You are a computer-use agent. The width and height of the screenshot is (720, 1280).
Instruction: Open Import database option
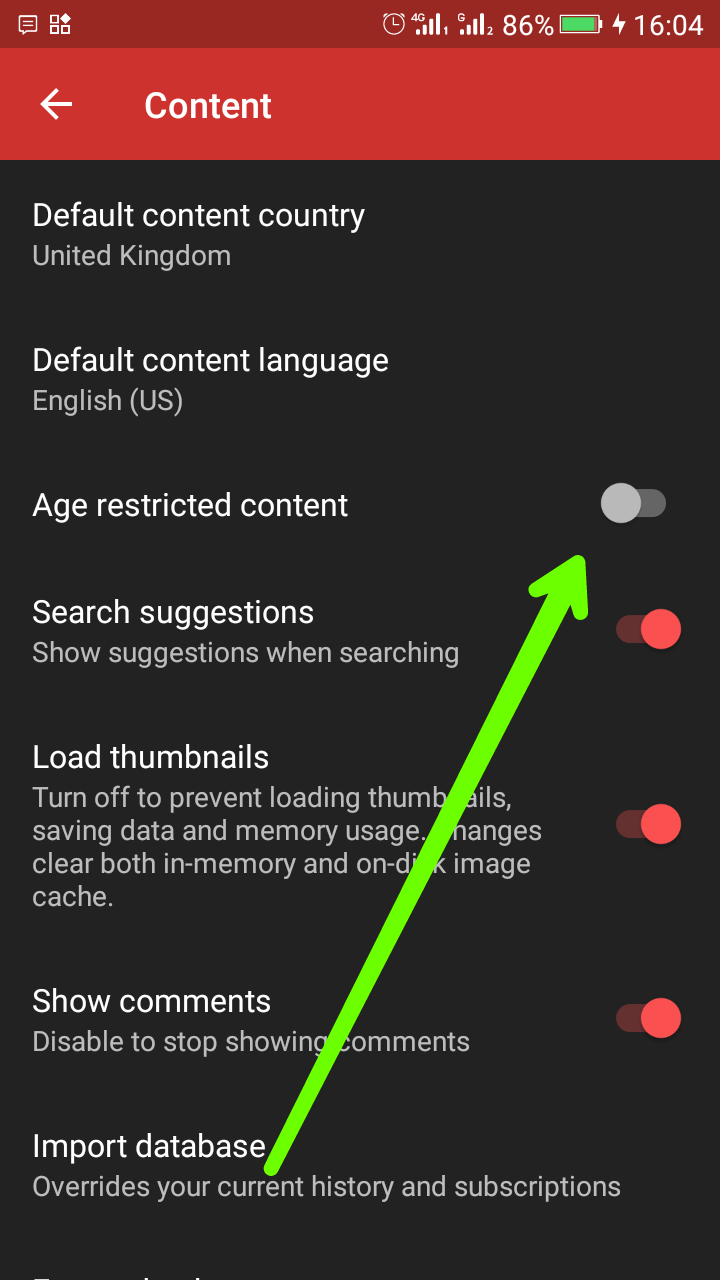(360, 1165)
